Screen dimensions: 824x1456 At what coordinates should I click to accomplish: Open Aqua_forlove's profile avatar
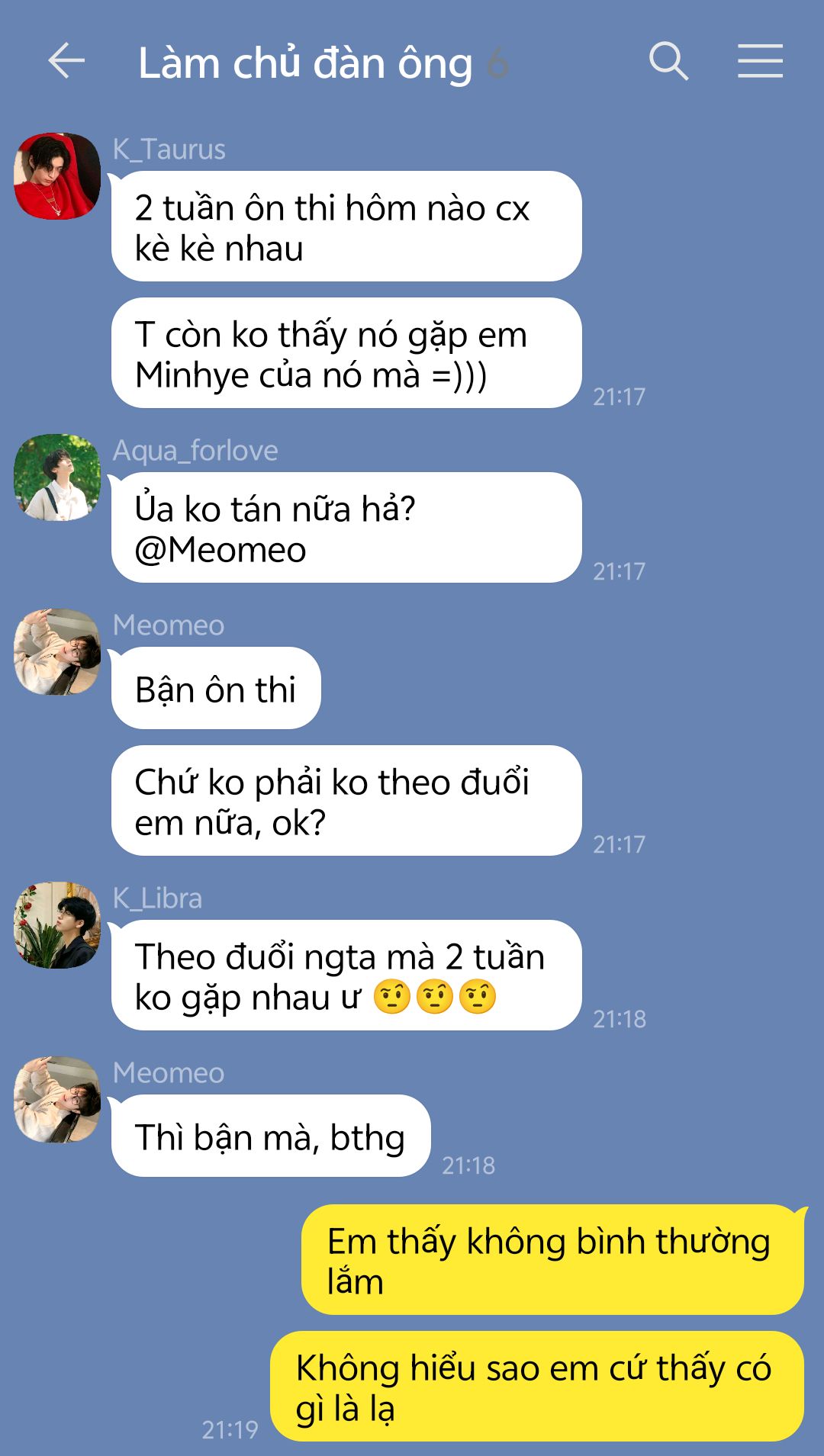57,477
